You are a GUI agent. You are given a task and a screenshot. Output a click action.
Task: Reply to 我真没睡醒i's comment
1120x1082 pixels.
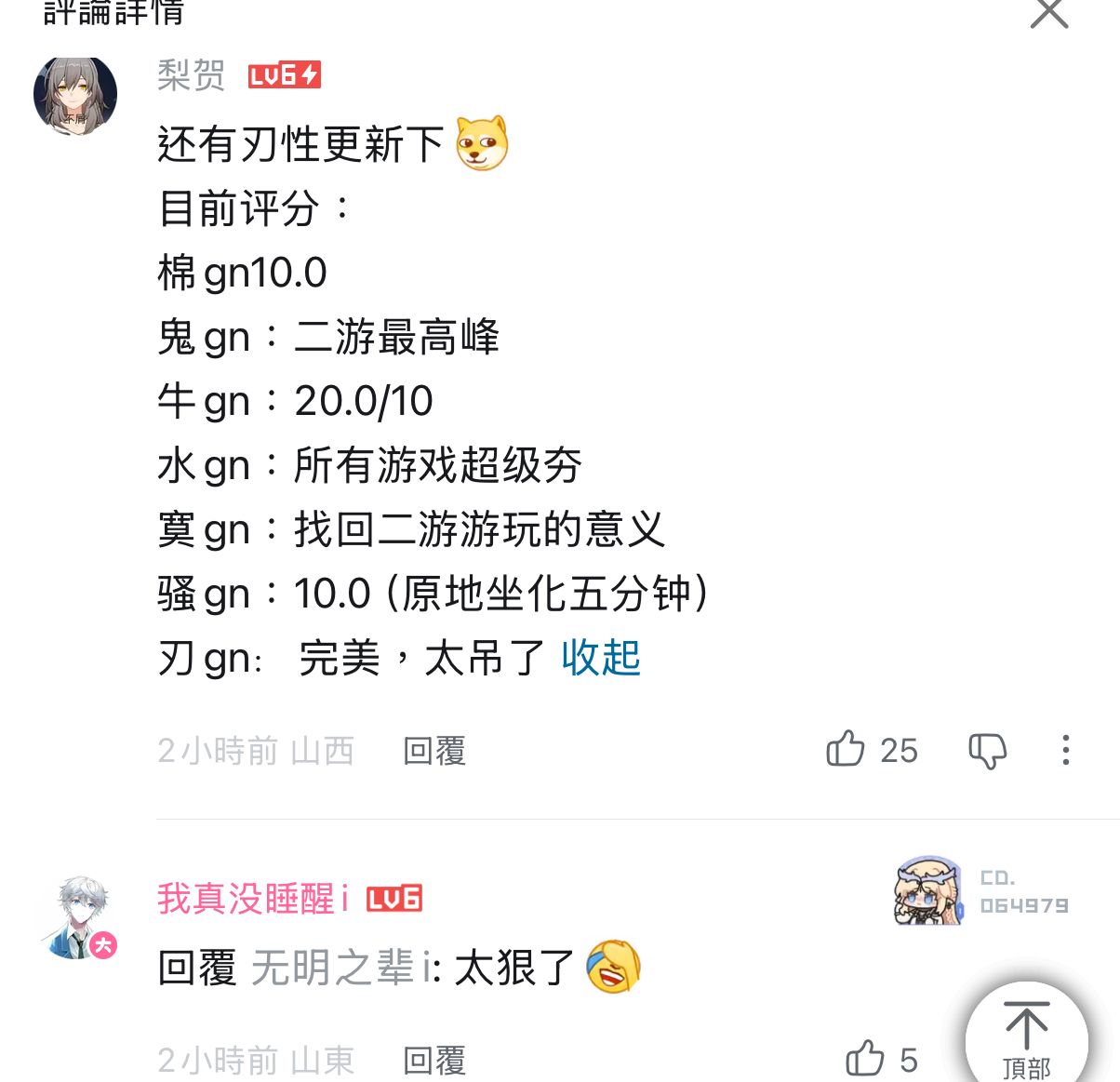pos(433,1060)
